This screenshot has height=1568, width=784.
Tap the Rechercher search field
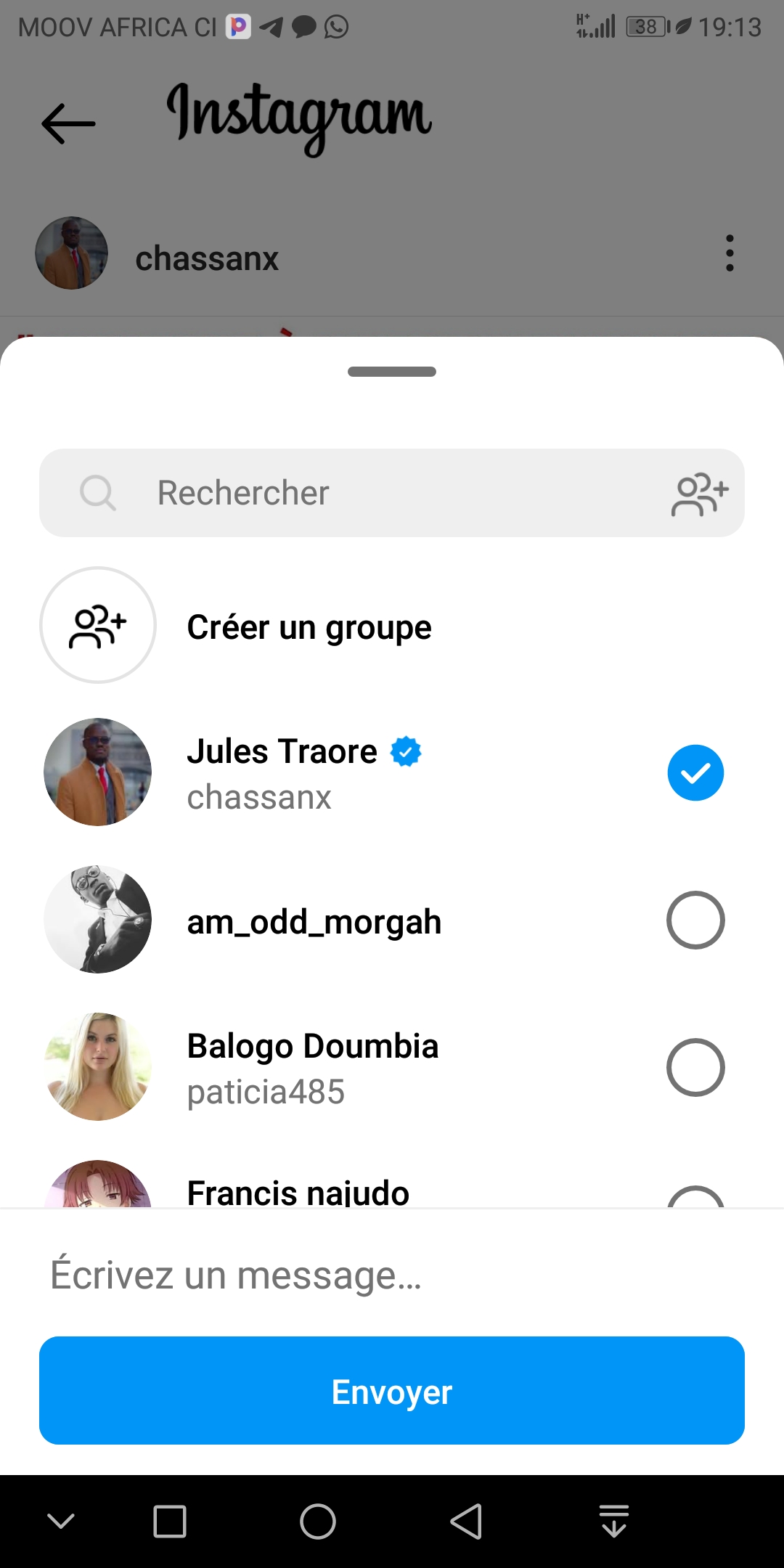coord(363,493)
